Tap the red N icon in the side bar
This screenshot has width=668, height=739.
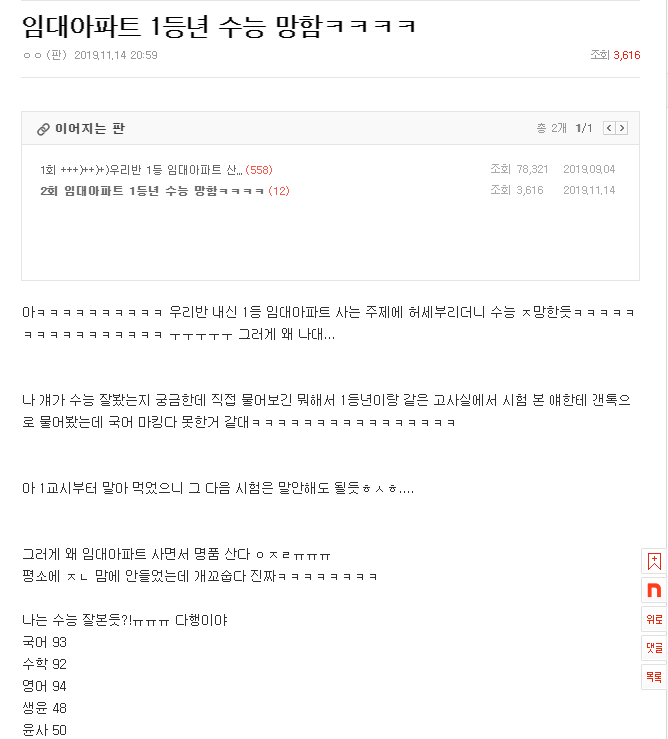[654, 590]
